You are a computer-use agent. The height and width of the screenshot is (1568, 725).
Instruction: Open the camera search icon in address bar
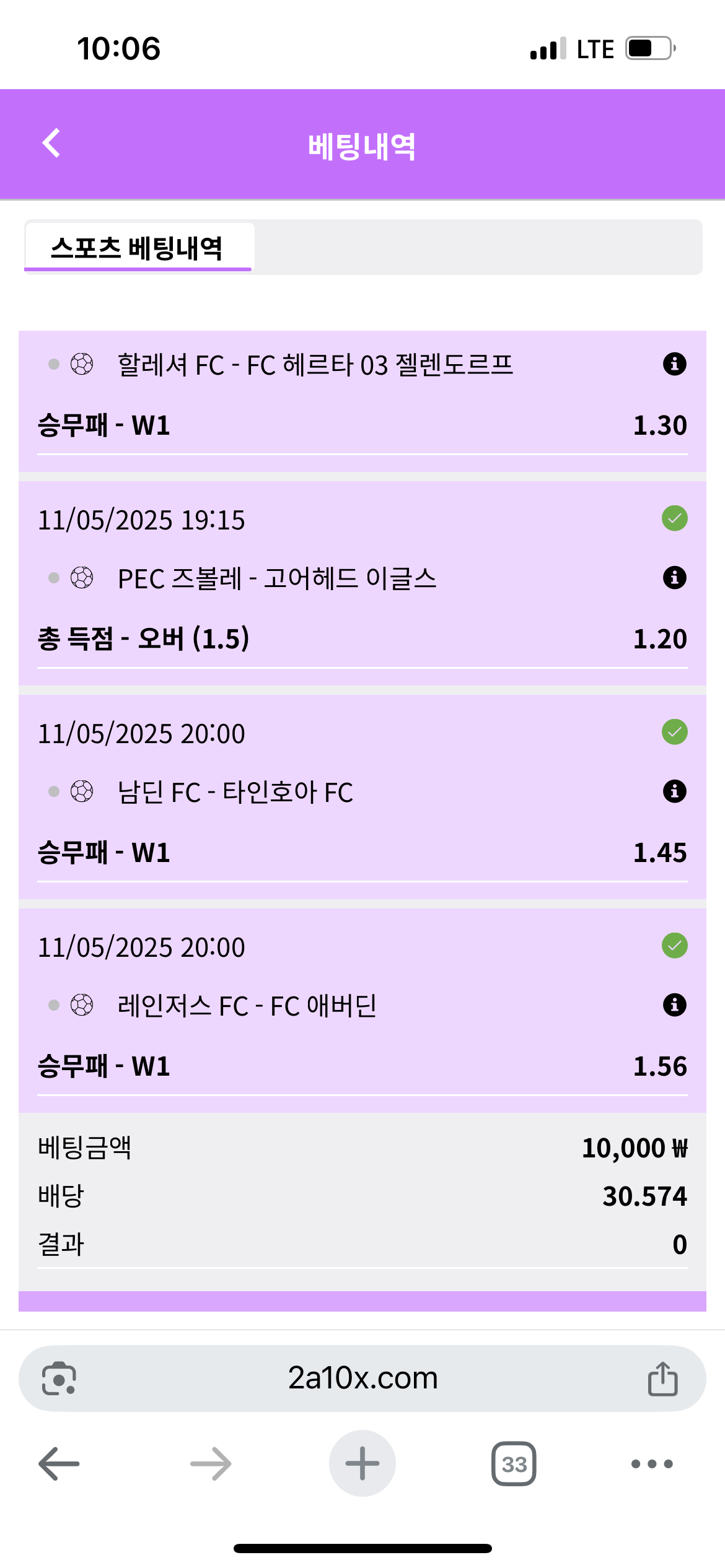point(59,1379)
